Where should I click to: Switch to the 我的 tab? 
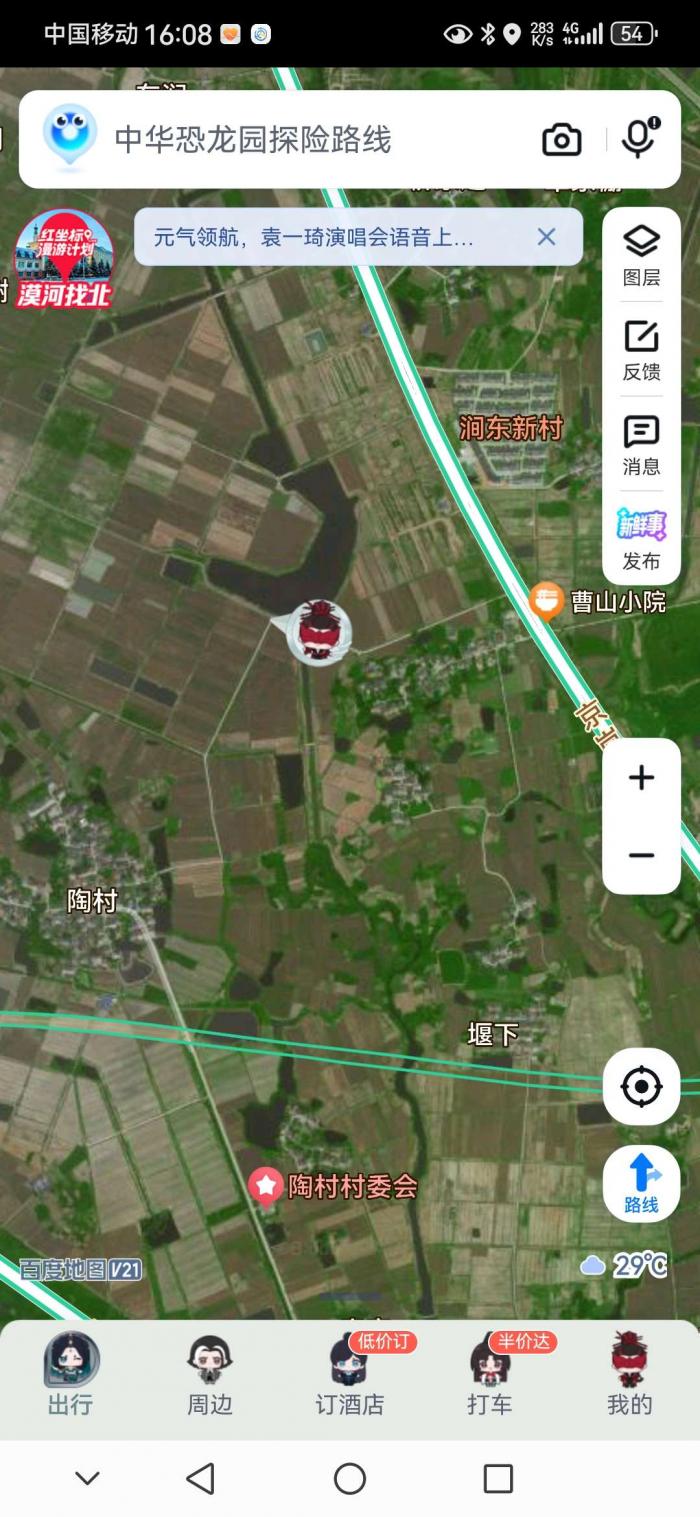[x=629, y=1377]
